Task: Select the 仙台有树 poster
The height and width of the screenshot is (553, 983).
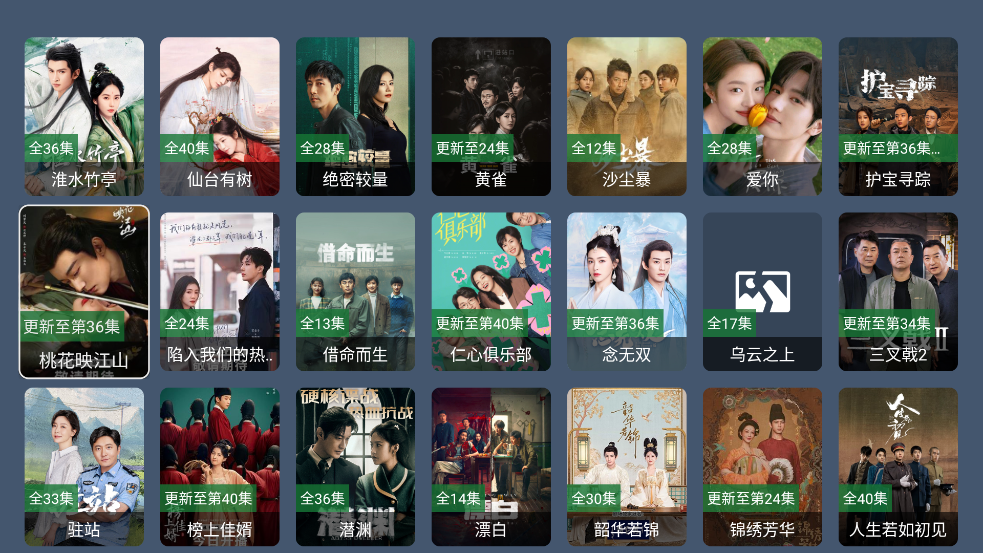Action: [220, 116]
